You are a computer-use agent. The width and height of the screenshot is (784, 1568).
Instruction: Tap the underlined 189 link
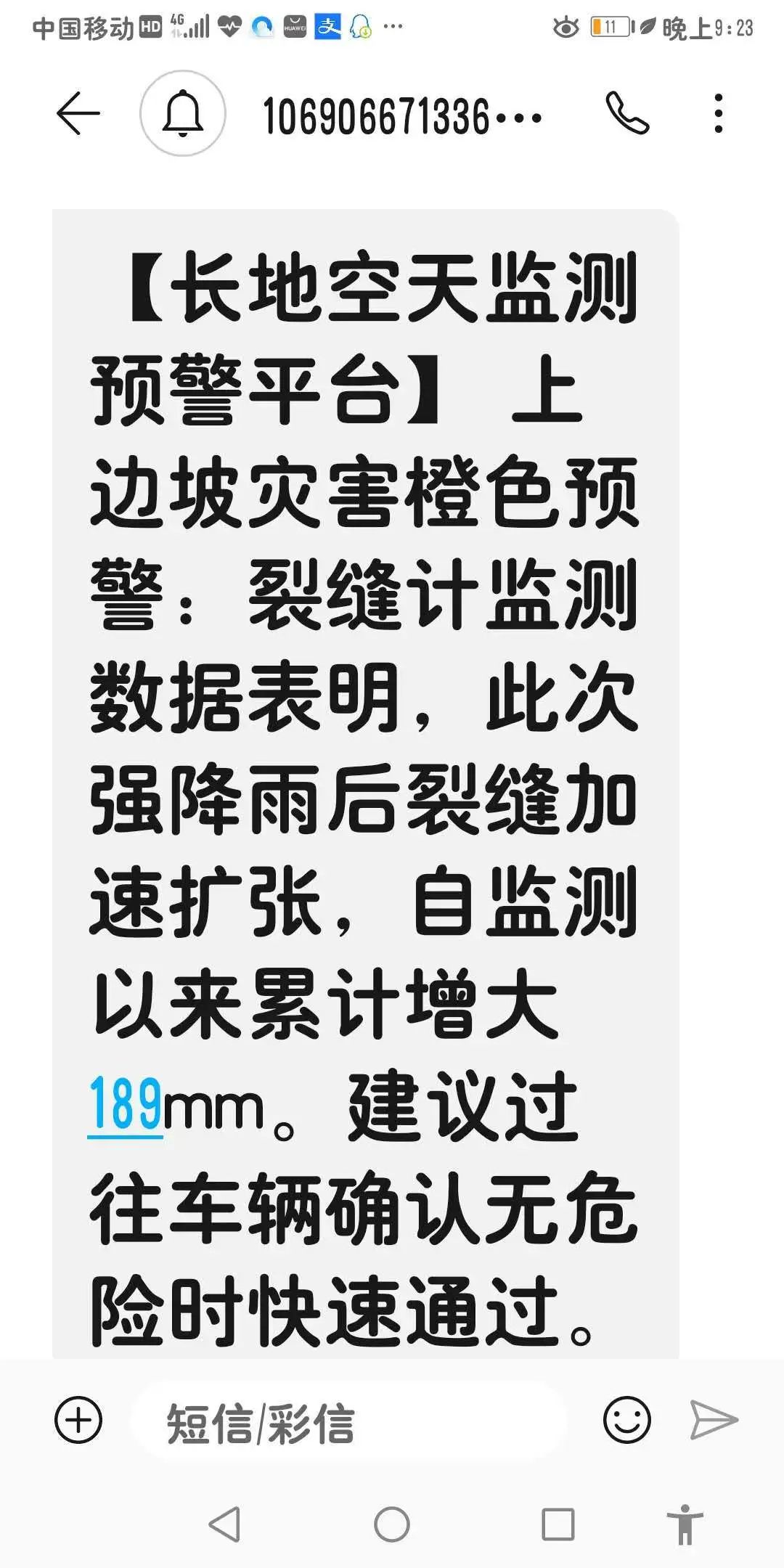click(x=125, y=1105)
